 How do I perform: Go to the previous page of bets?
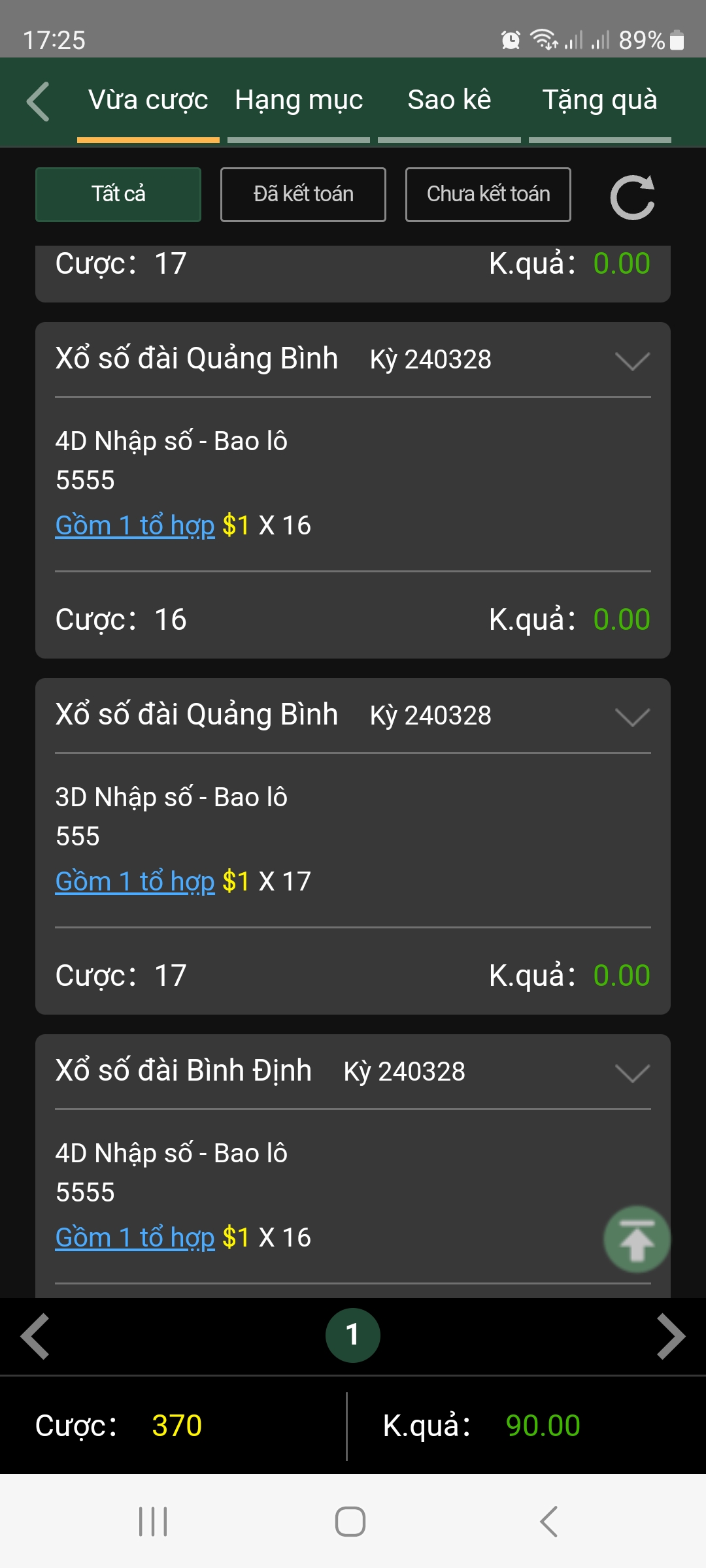pos(35,1336)
